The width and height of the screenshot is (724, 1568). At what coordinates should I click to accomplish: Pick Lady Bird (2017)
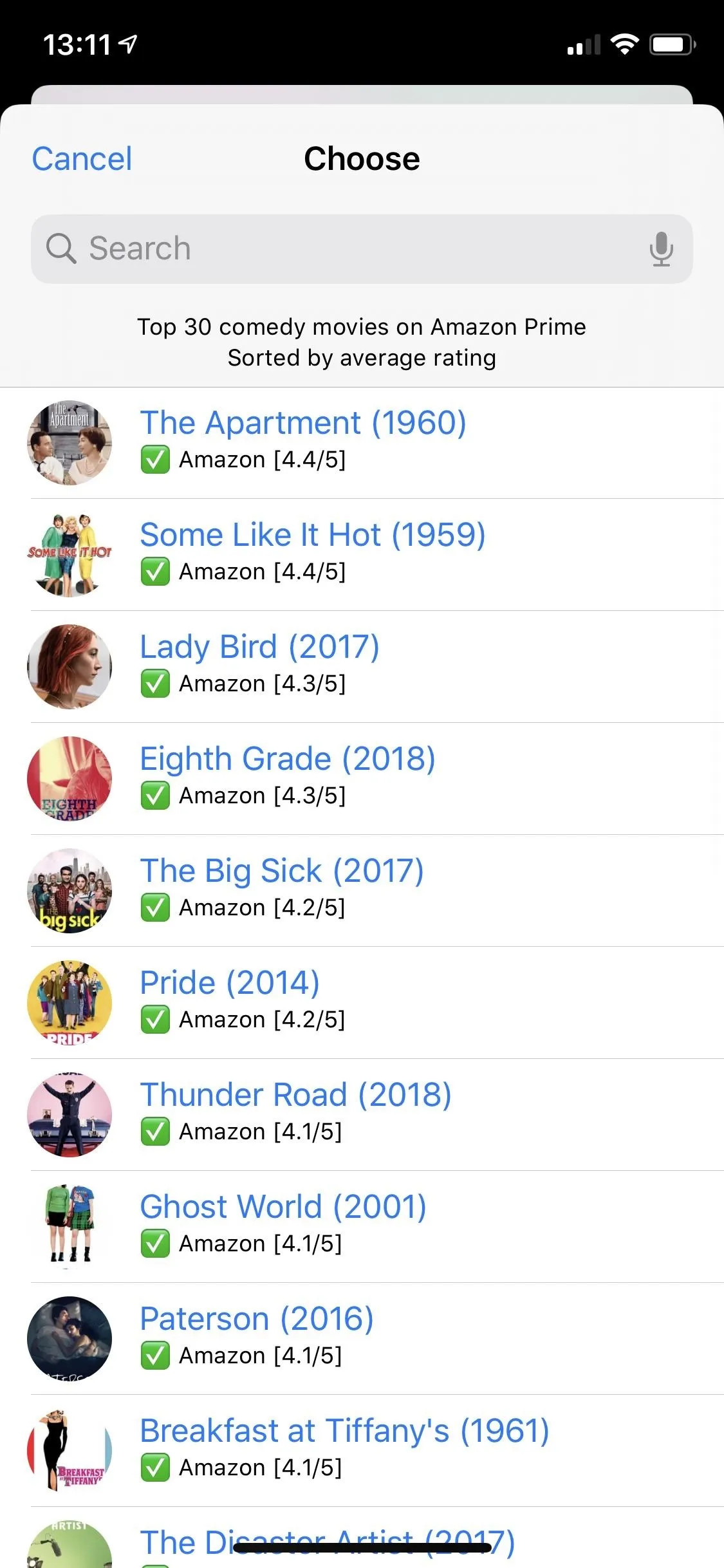tap(362, 667)
